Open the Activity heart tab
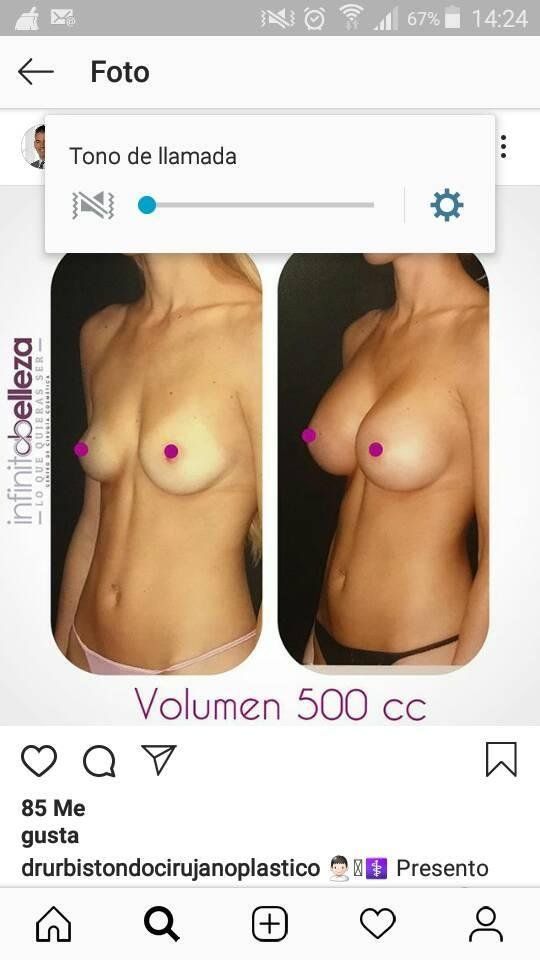 click(378, 924)
